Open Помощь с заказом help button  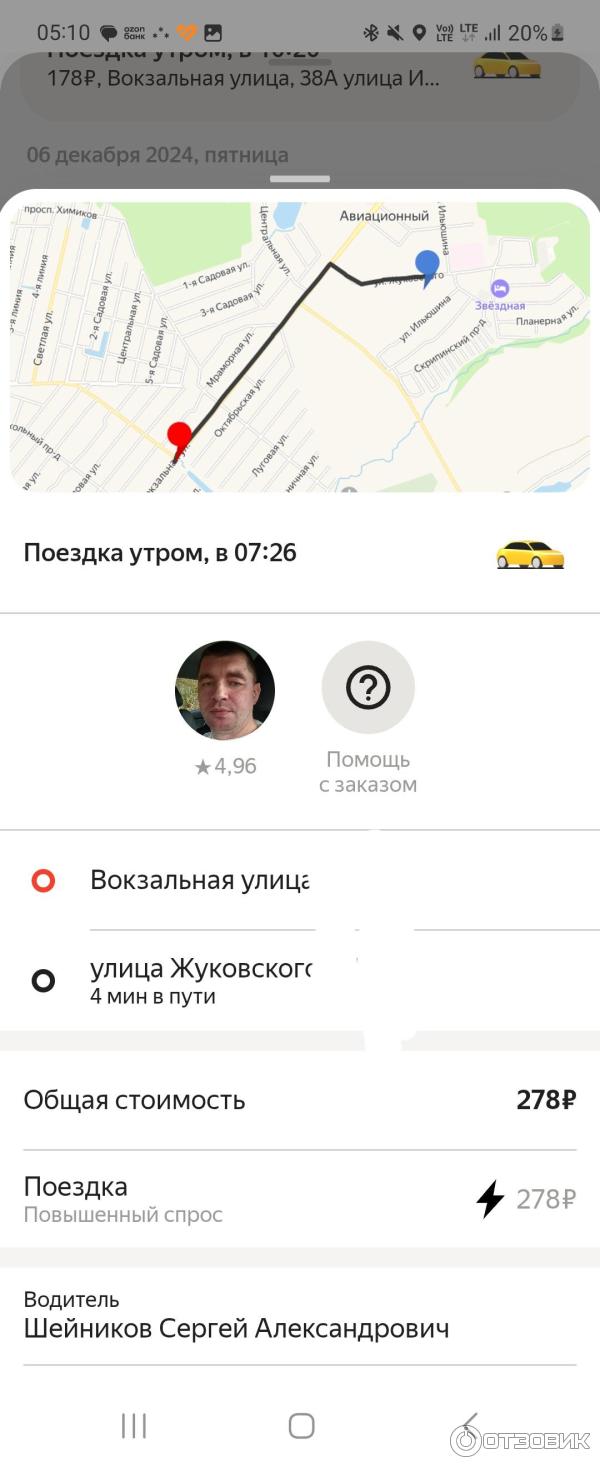[368, 689]
